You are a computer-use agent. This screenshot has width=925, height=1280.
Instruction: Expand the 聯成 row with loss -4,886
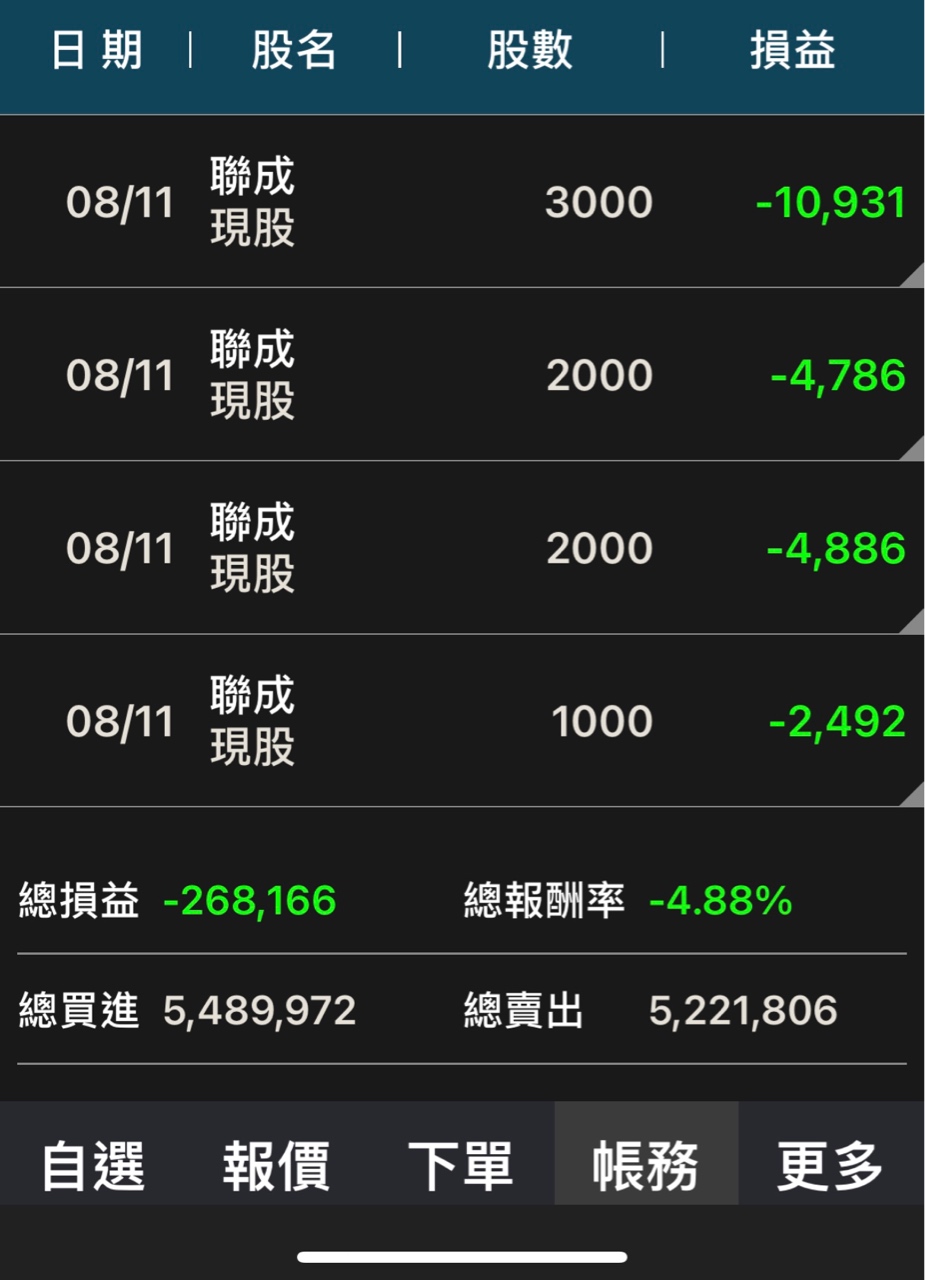coord(462,548)
